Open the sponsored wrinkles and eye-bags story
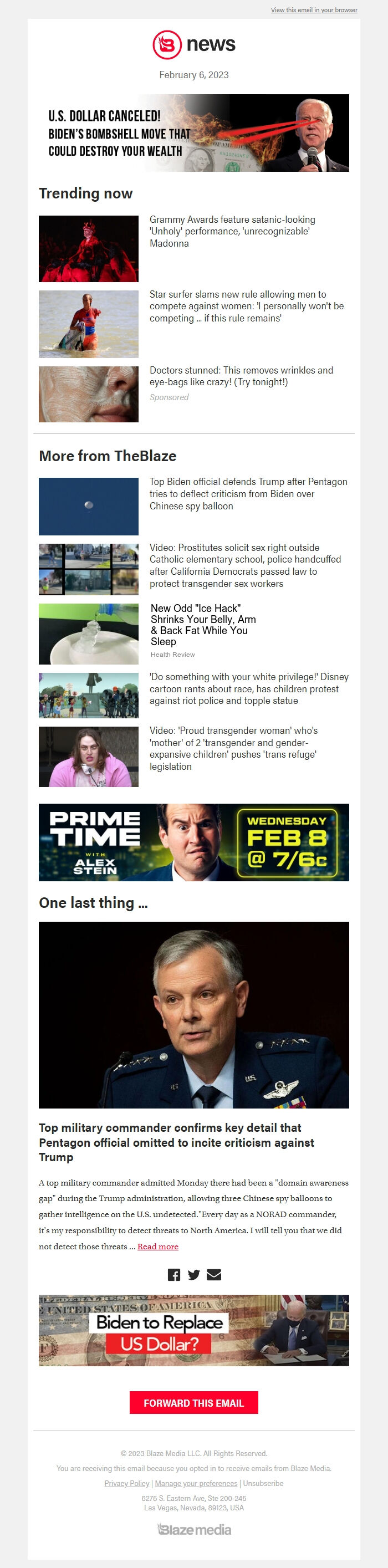388x1568 pixels. (241, 376)
